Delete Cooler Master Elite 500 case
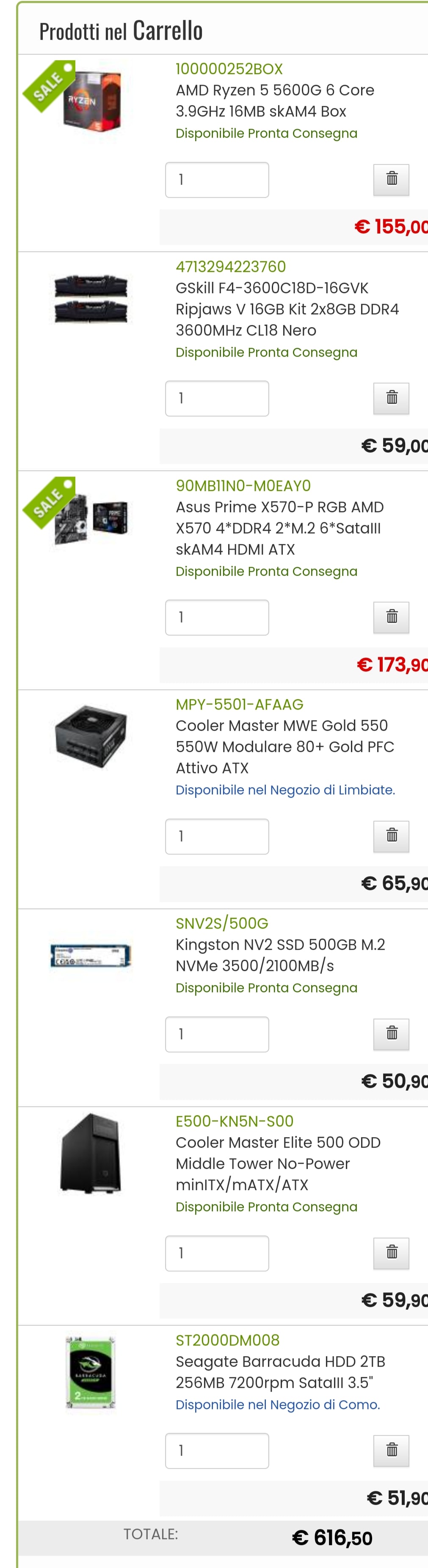Viewport: 428px width, 1568px height. (391, 1253)
